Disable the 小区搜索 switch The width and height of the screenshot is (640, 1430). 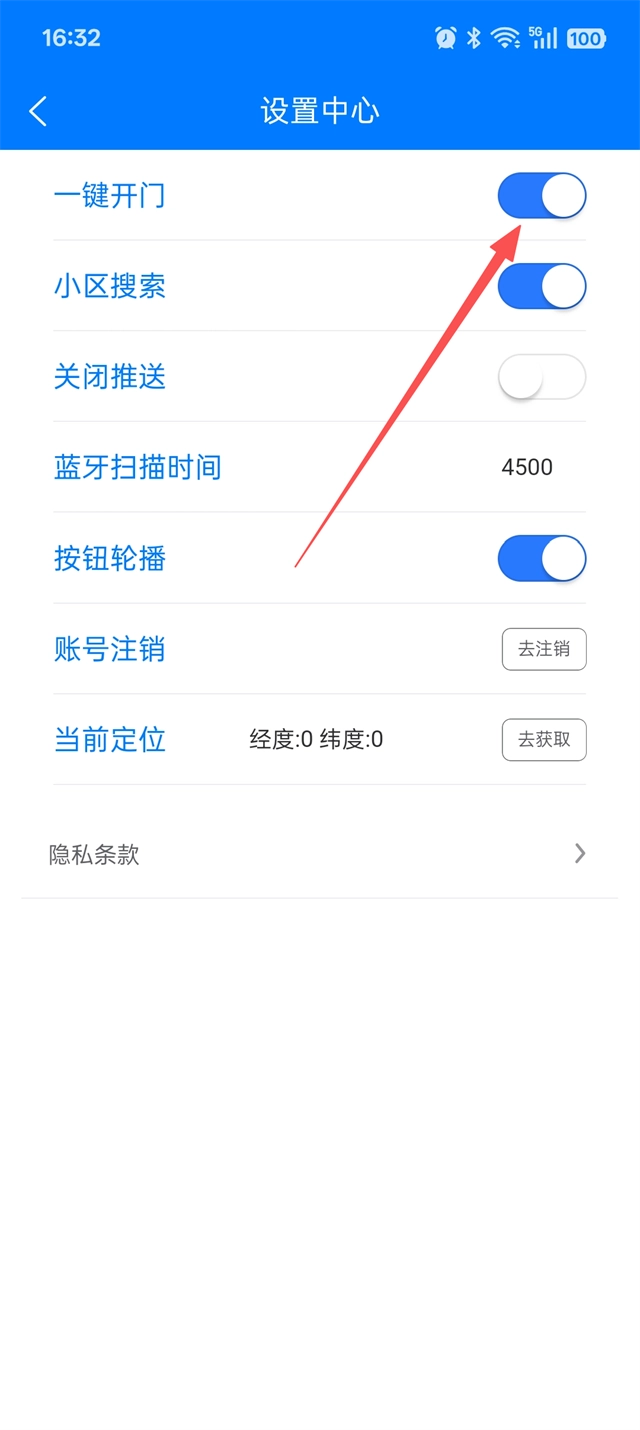541,287
